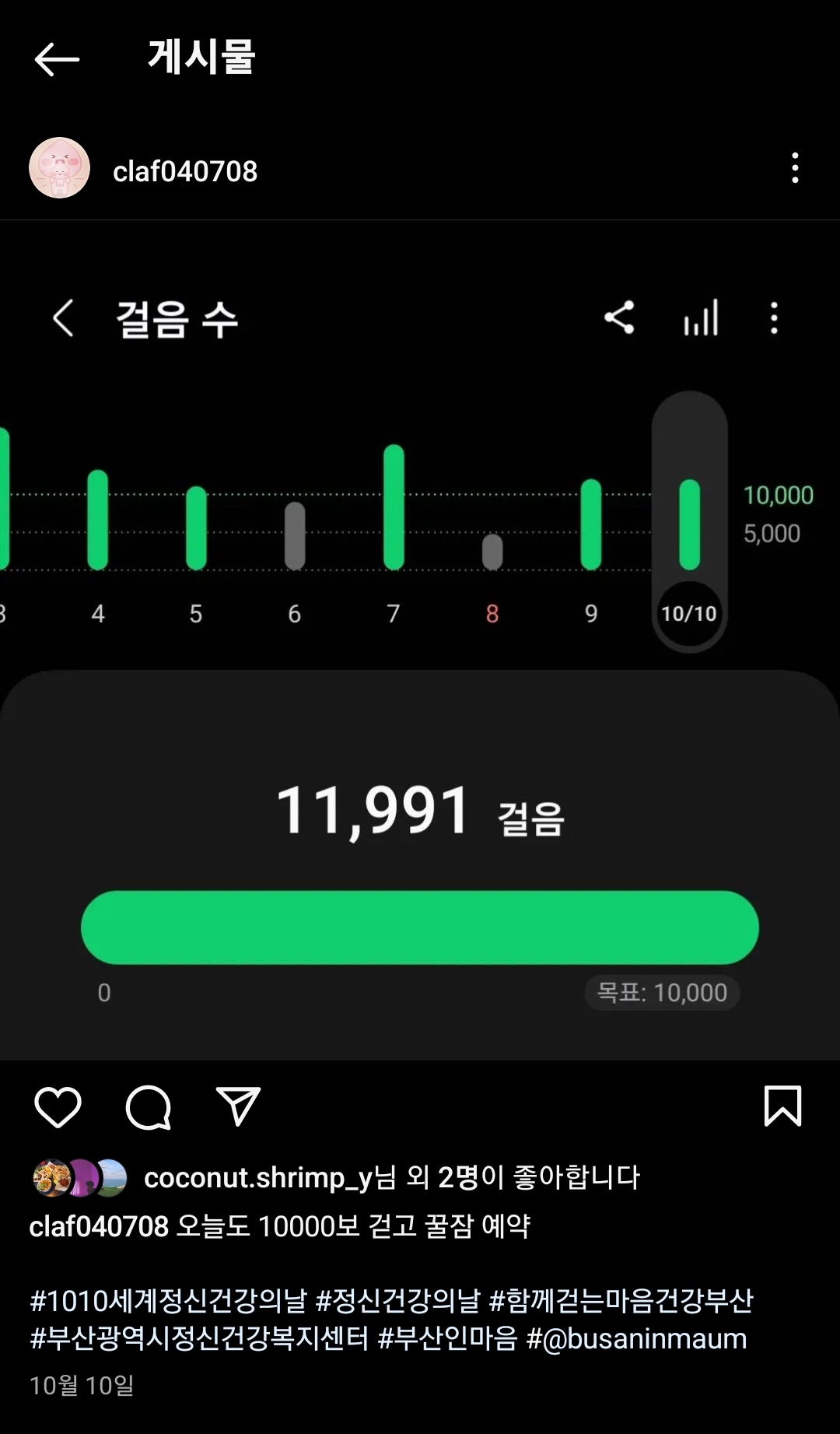This screenshot has height=1434, width=840.
Task: Open comments on this post
Action: pyautogui.click(x=148, y=1106)
